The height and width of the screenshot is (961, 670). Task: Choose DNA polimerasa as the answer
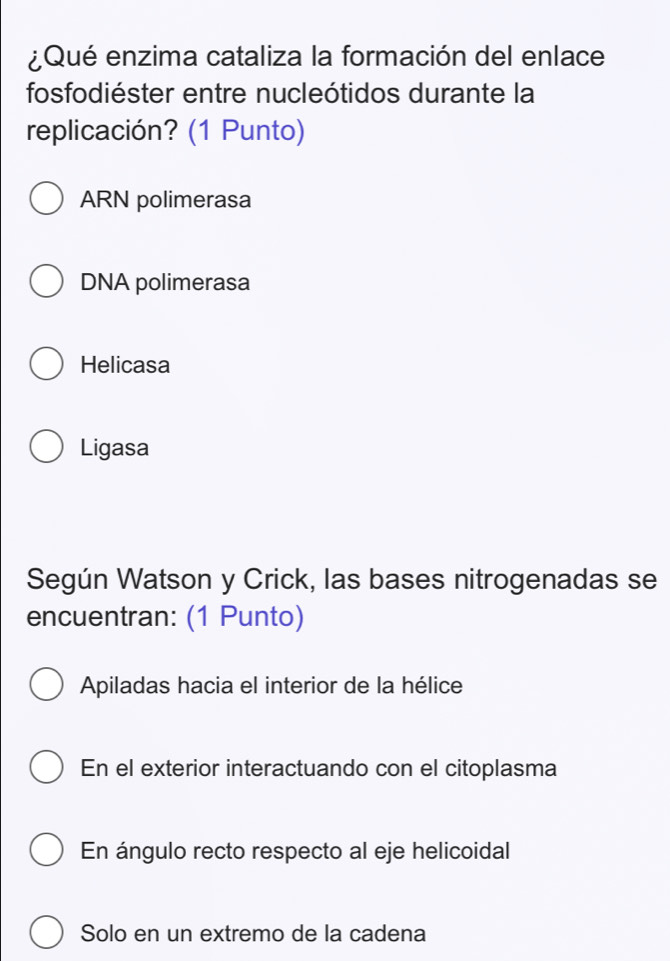(48, 283)
